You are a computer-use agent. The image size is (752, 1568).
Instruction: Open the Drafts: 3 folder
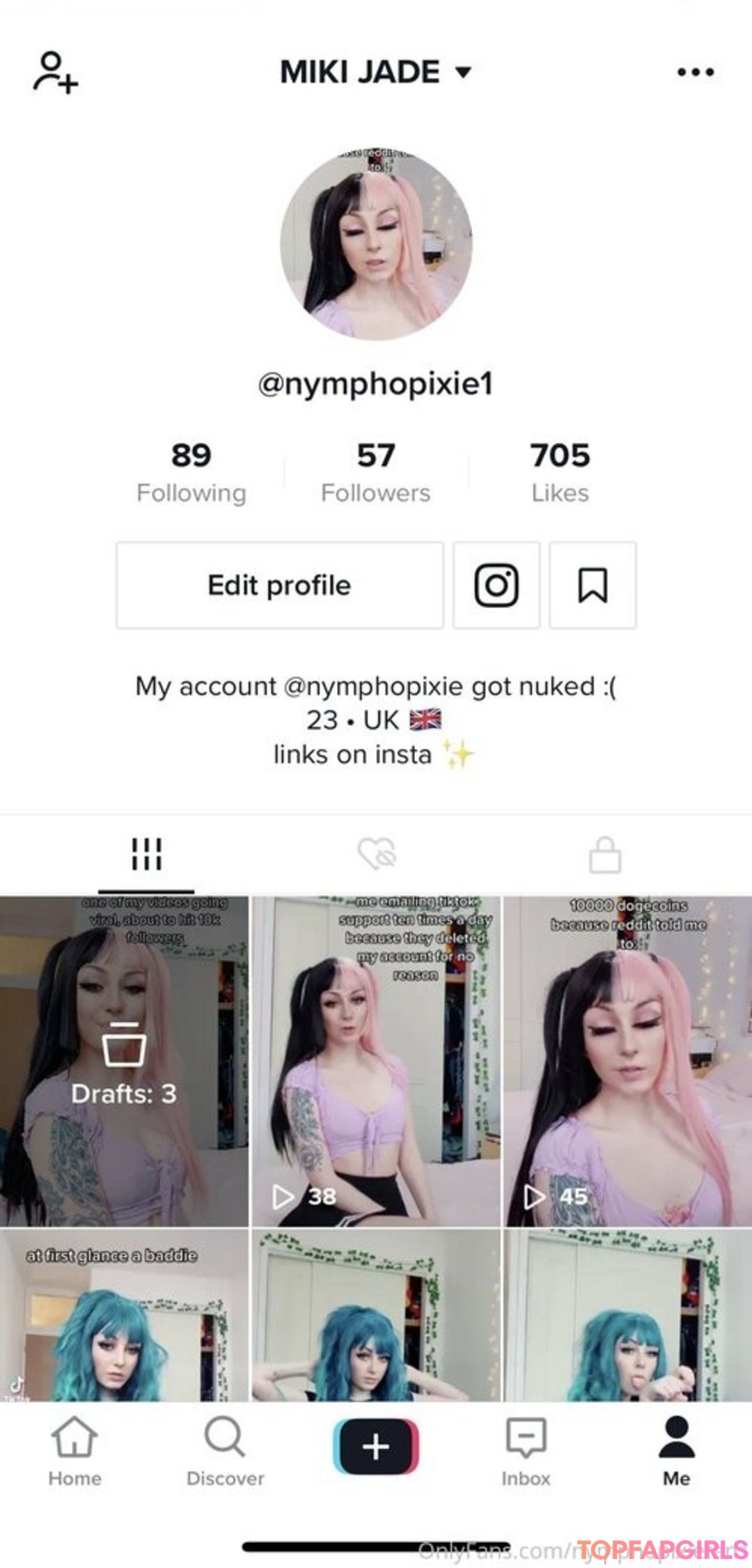[x=124, y=1062]
